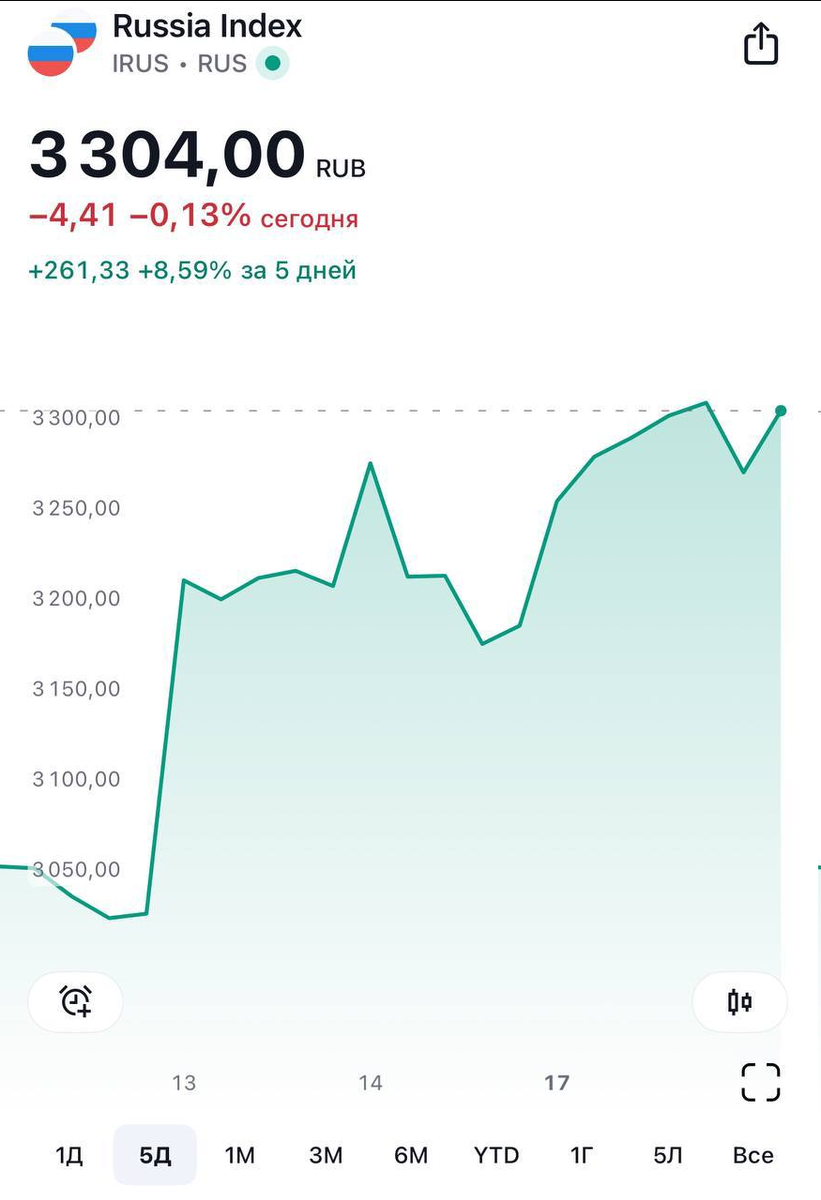The width and height of the screenshot is (821, 1200).
Task: Choose the 1Г time range
Action: [582, 1156]
